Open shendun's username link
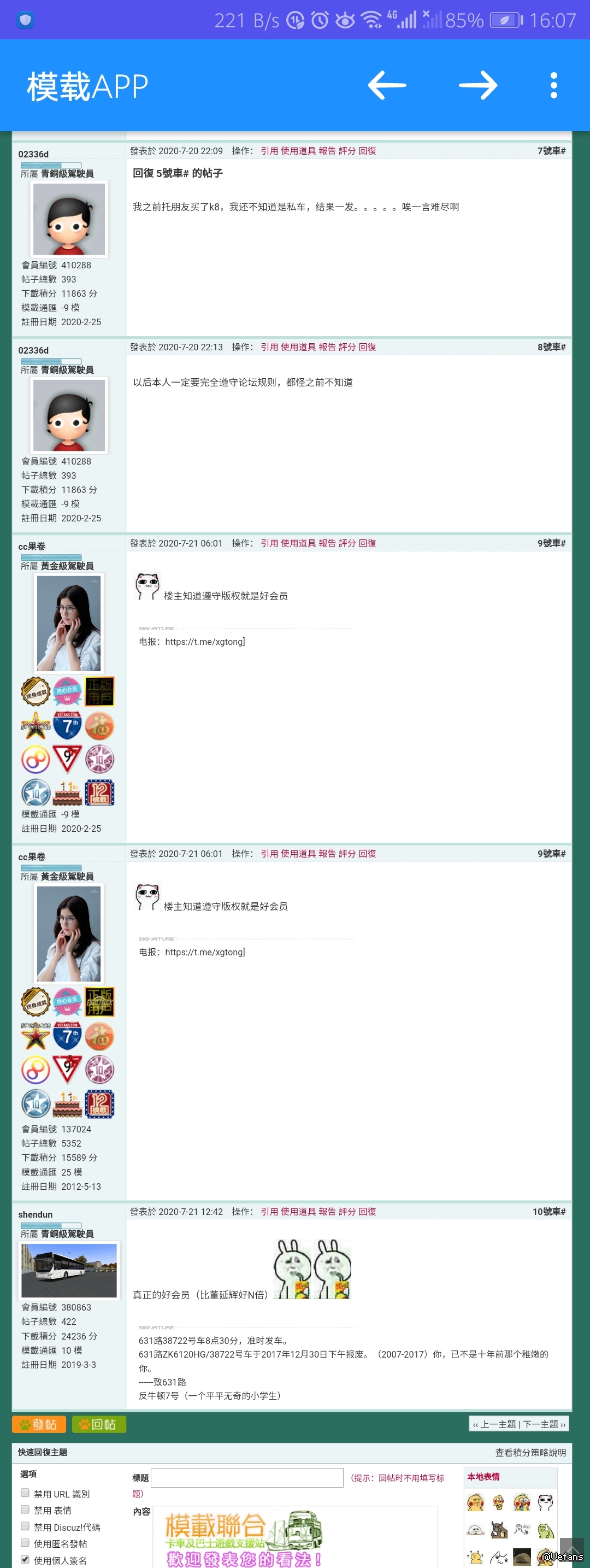Viewport: 590px width, 1568px height. point(36,1214)
